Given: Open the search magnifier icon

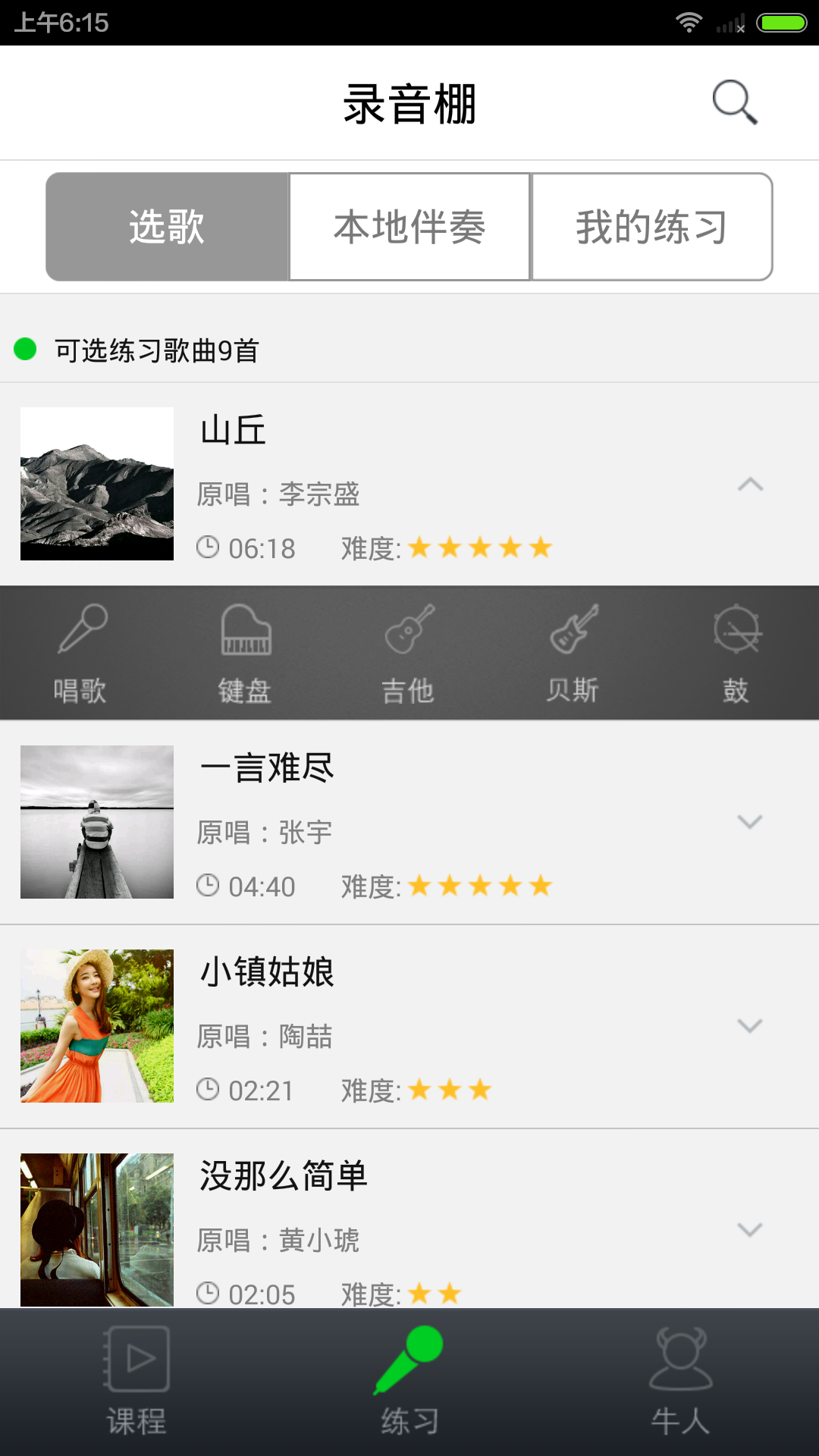Looking at the screenshot, I should [x=734, y=102].
